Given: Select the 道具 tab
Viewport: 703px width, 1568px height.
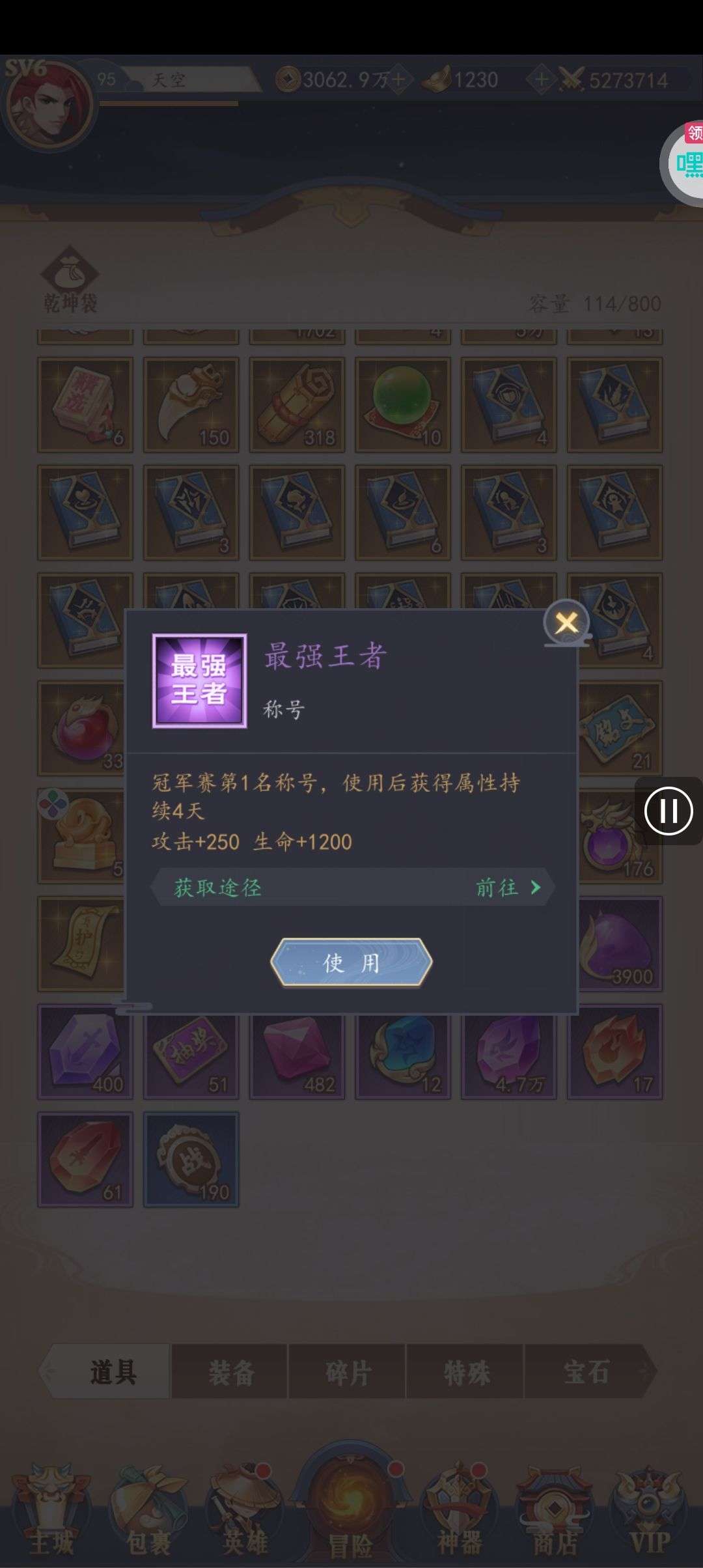Looking at the screenshot, I should (113, 1373).
